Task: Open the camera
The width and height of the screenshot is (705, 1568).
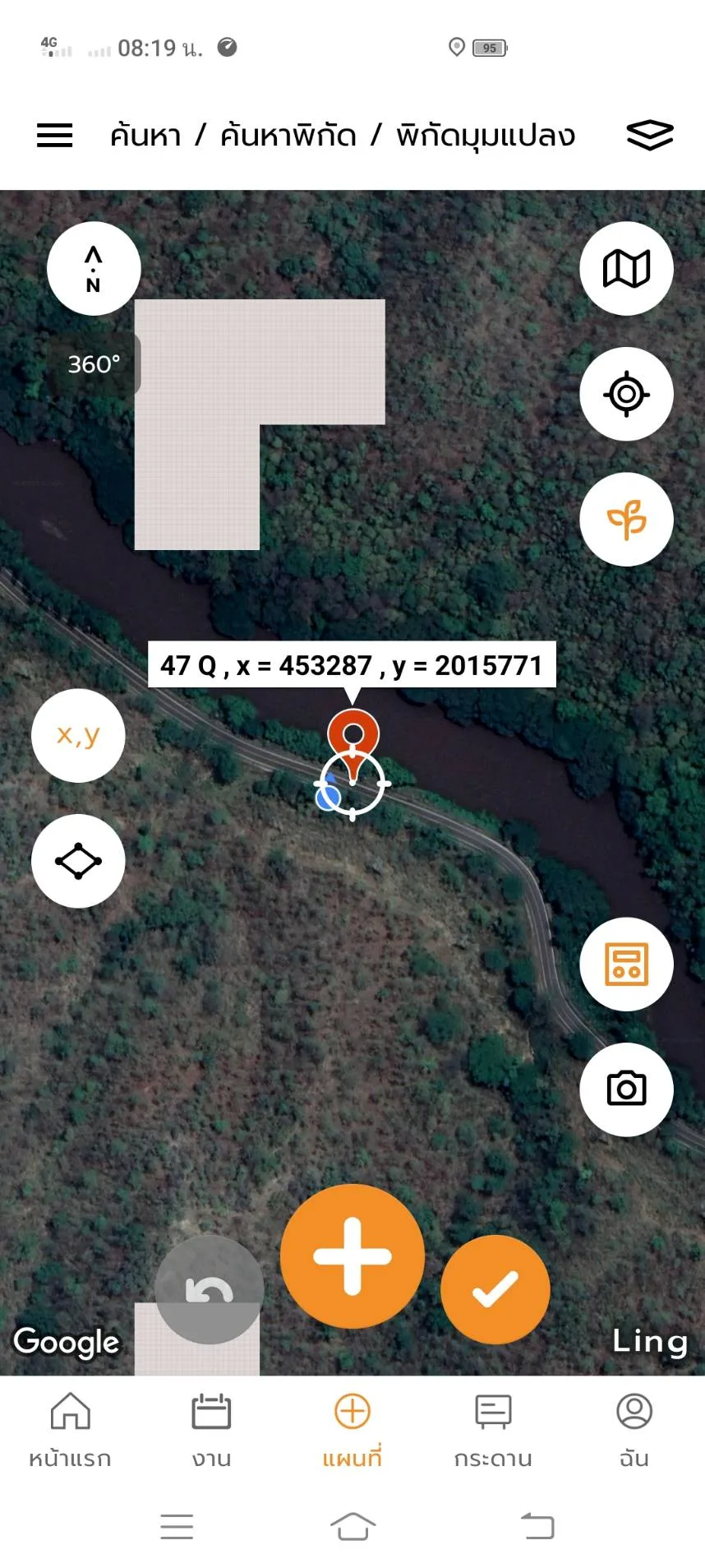Action: coord(626,1089)
